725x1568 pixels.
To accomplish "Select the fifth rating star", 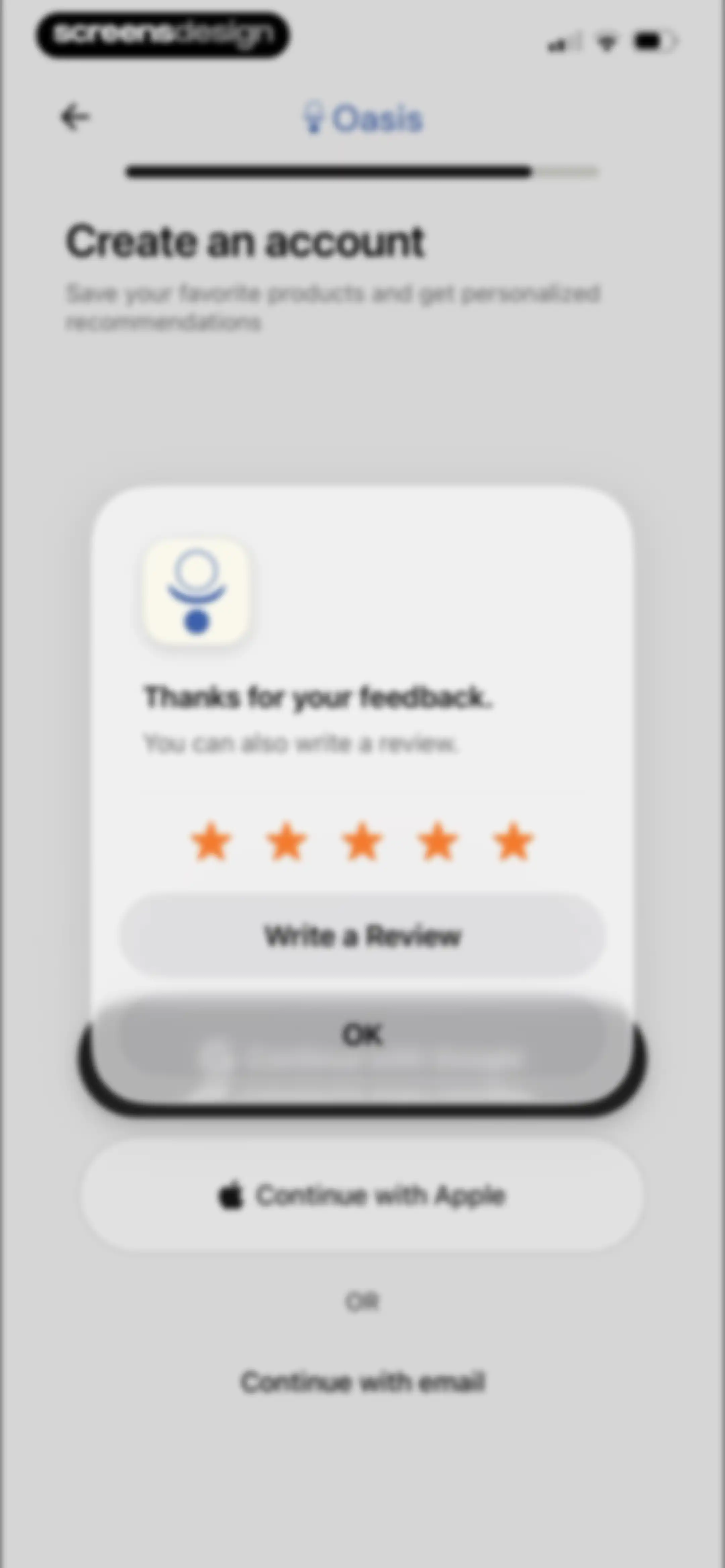I will 514,842.
